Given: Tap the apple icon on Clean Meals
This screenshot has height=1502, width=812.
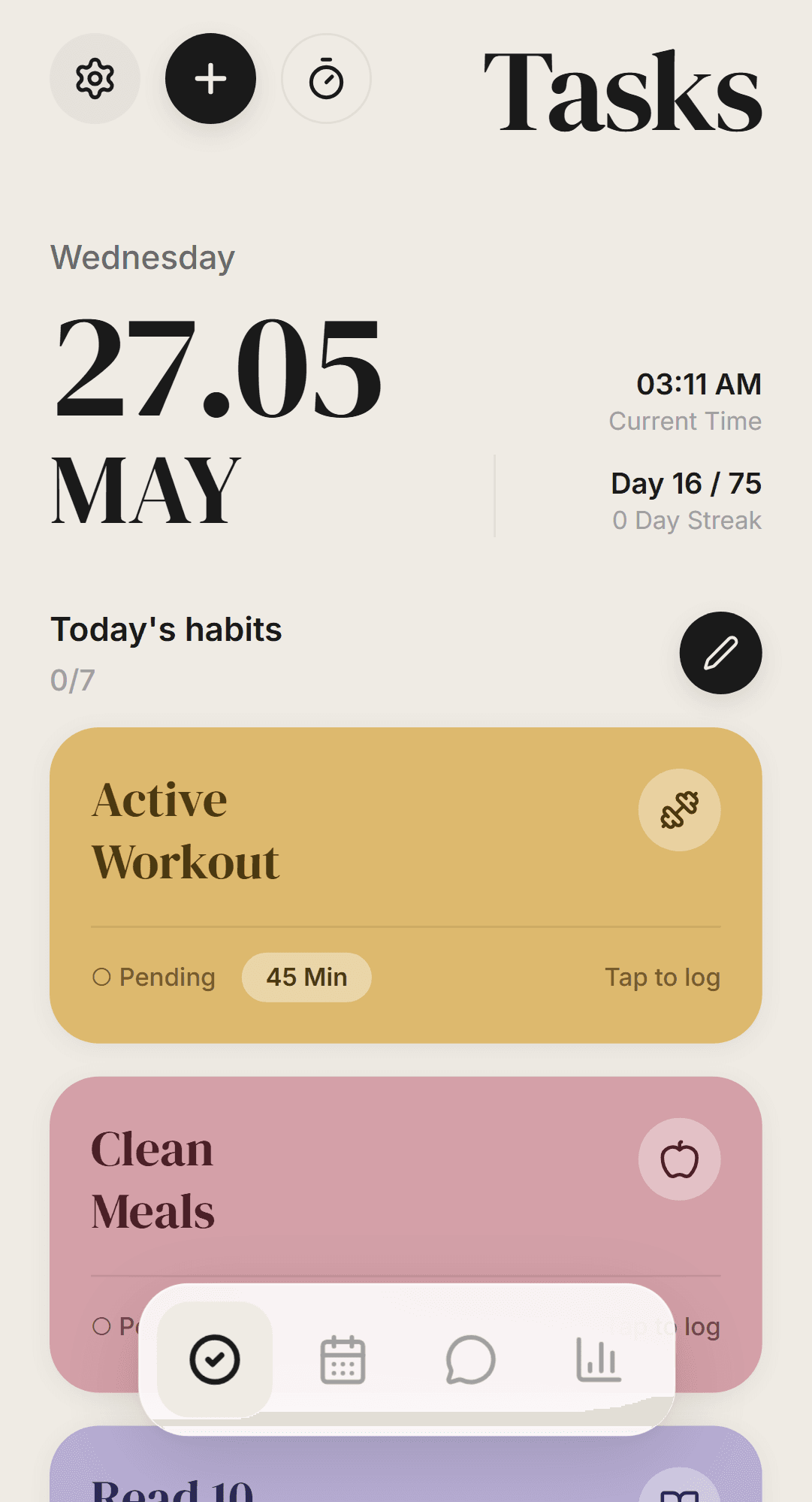Looking at the screenshot, I should point(679,1159).
